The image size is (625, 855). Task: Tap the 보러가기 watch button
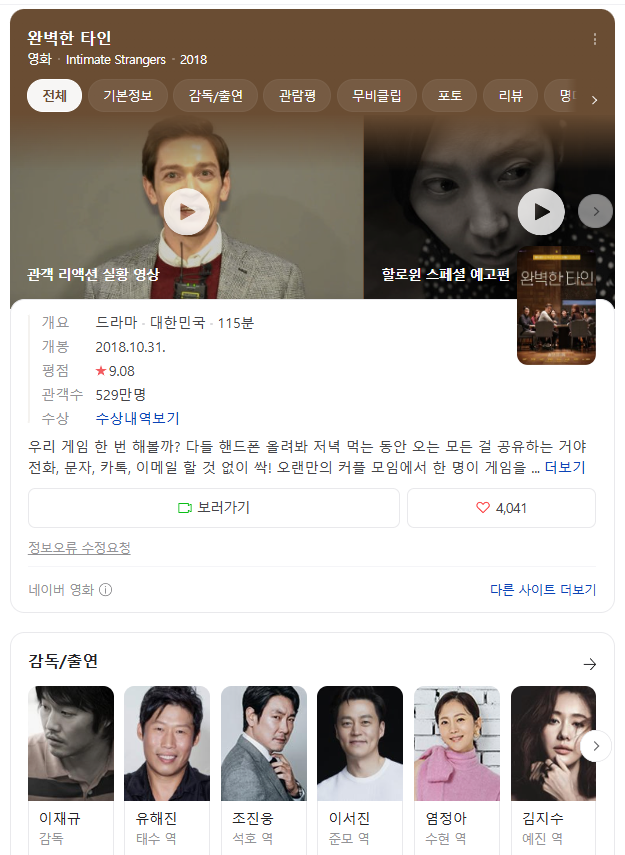click(212, 507)
